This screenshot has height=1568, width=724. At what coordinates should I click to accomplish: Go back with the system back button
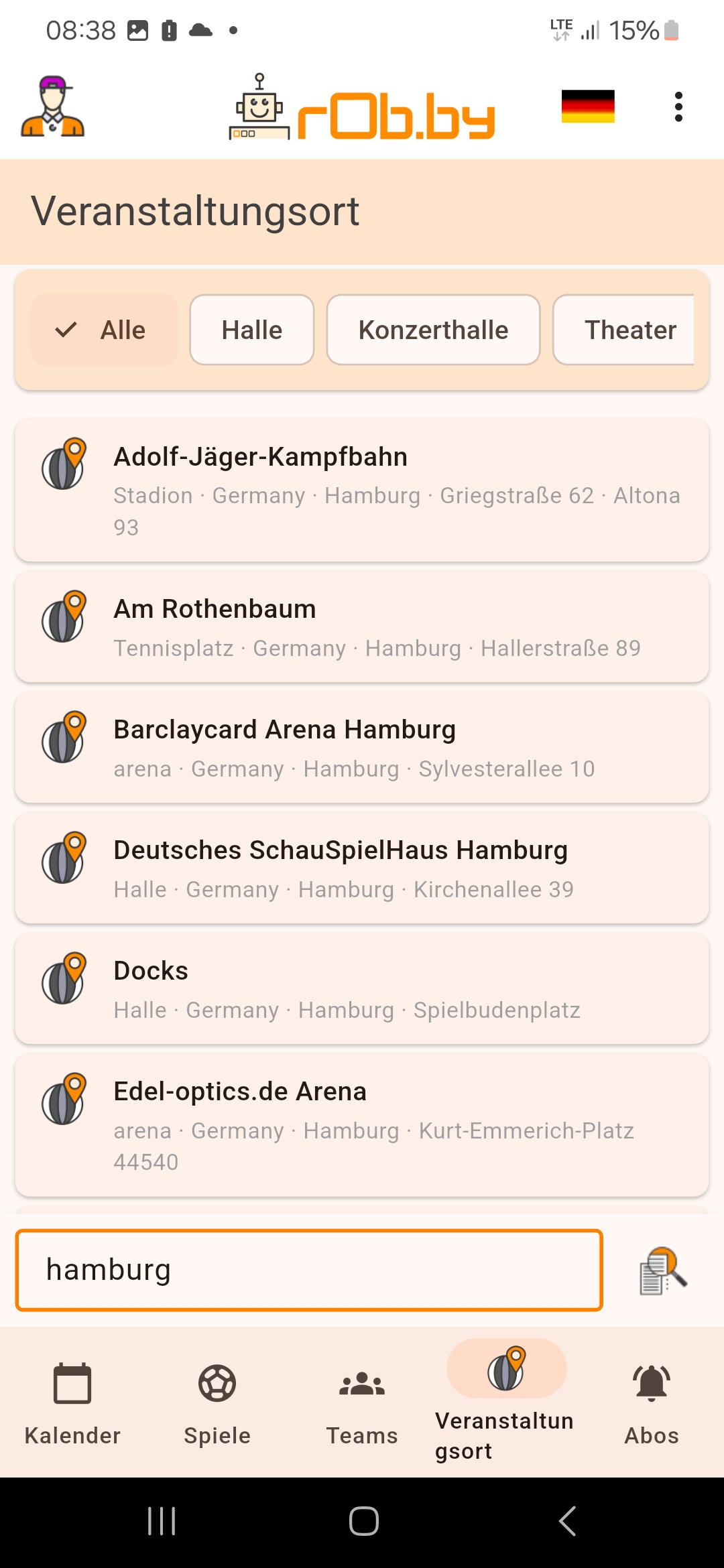(x=567, y=1521)
